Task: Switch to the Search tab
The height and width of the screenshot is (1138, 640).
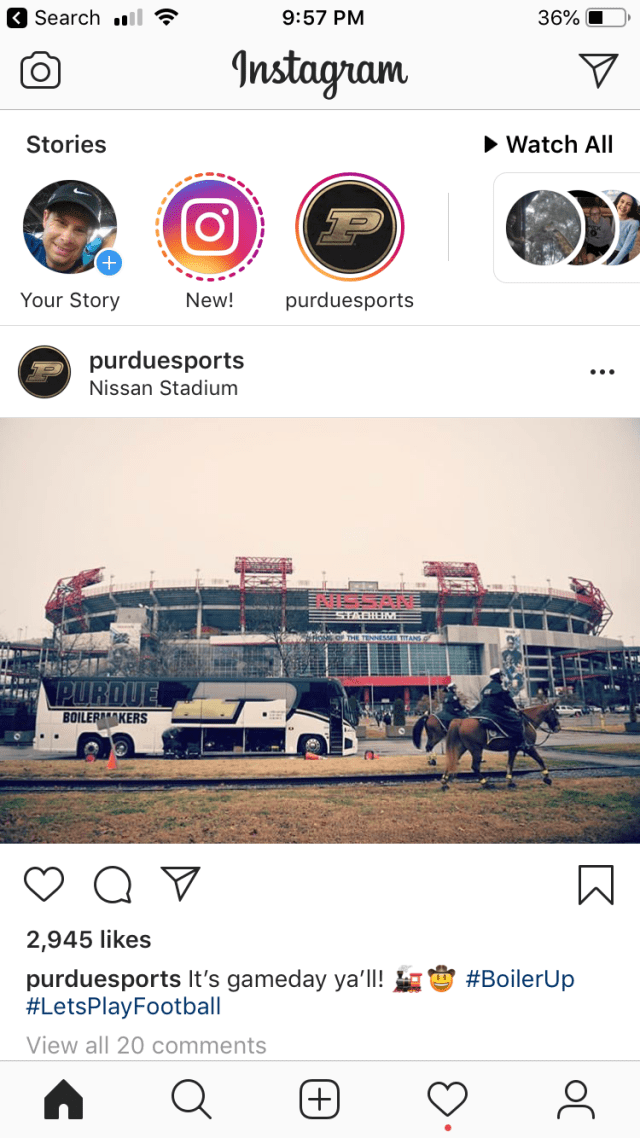Action: click(191, 1099)
